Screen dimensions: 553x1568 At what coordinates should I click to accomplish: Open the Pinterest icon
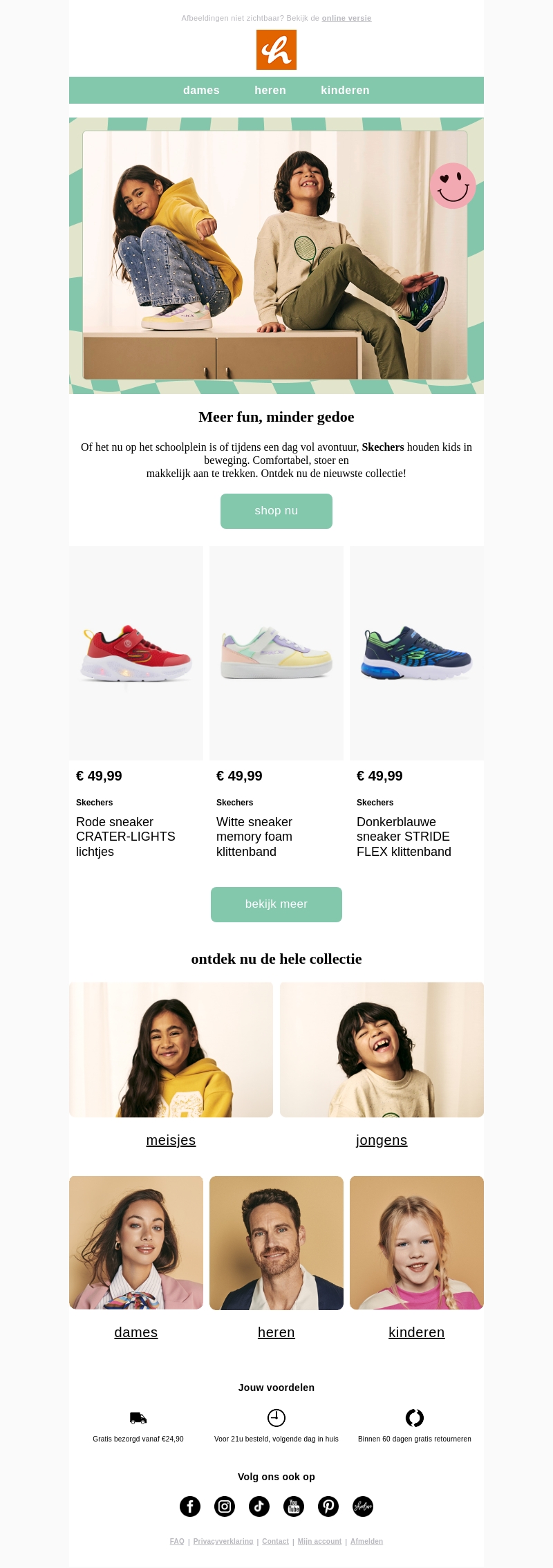(x=328, y=1506)
